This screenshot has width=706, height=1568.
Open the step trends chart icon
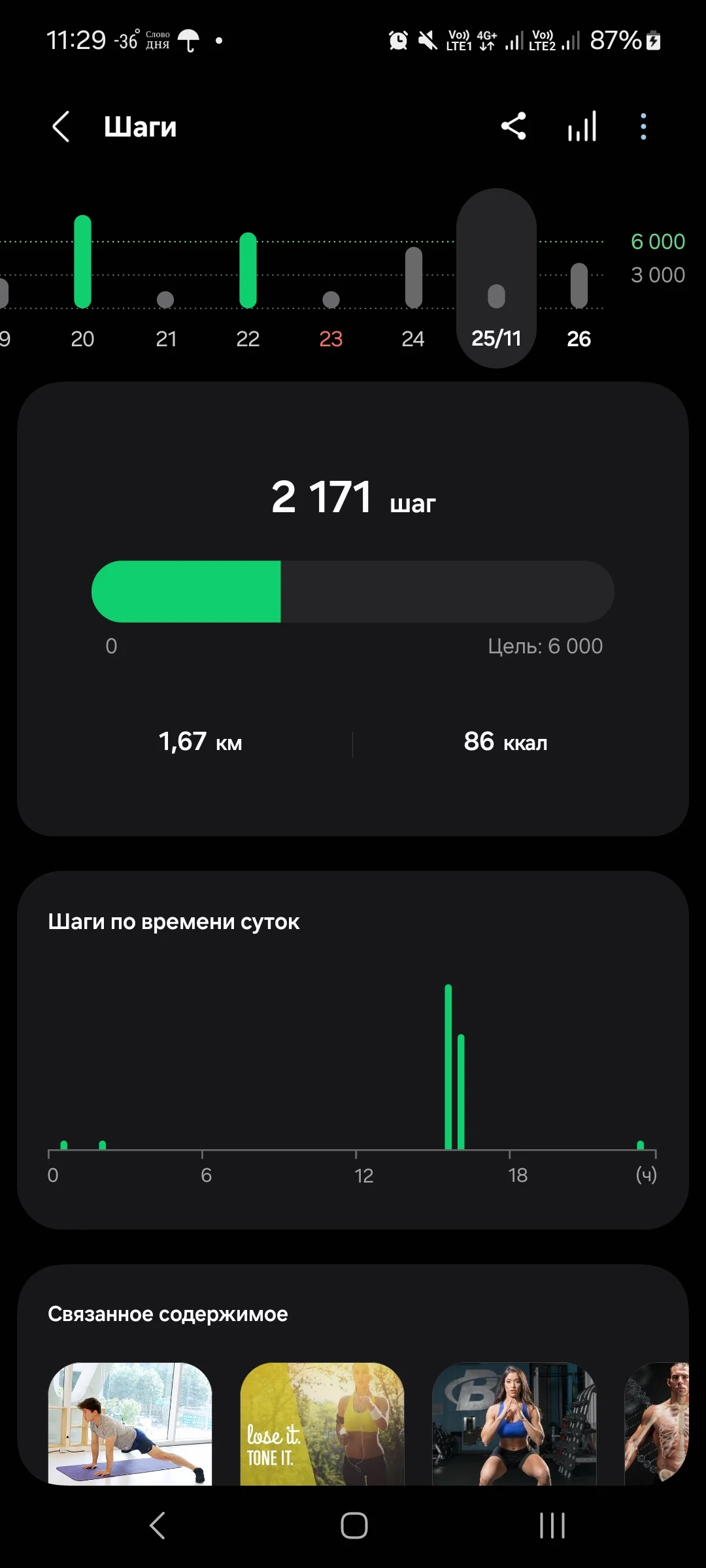click(582, 126)
